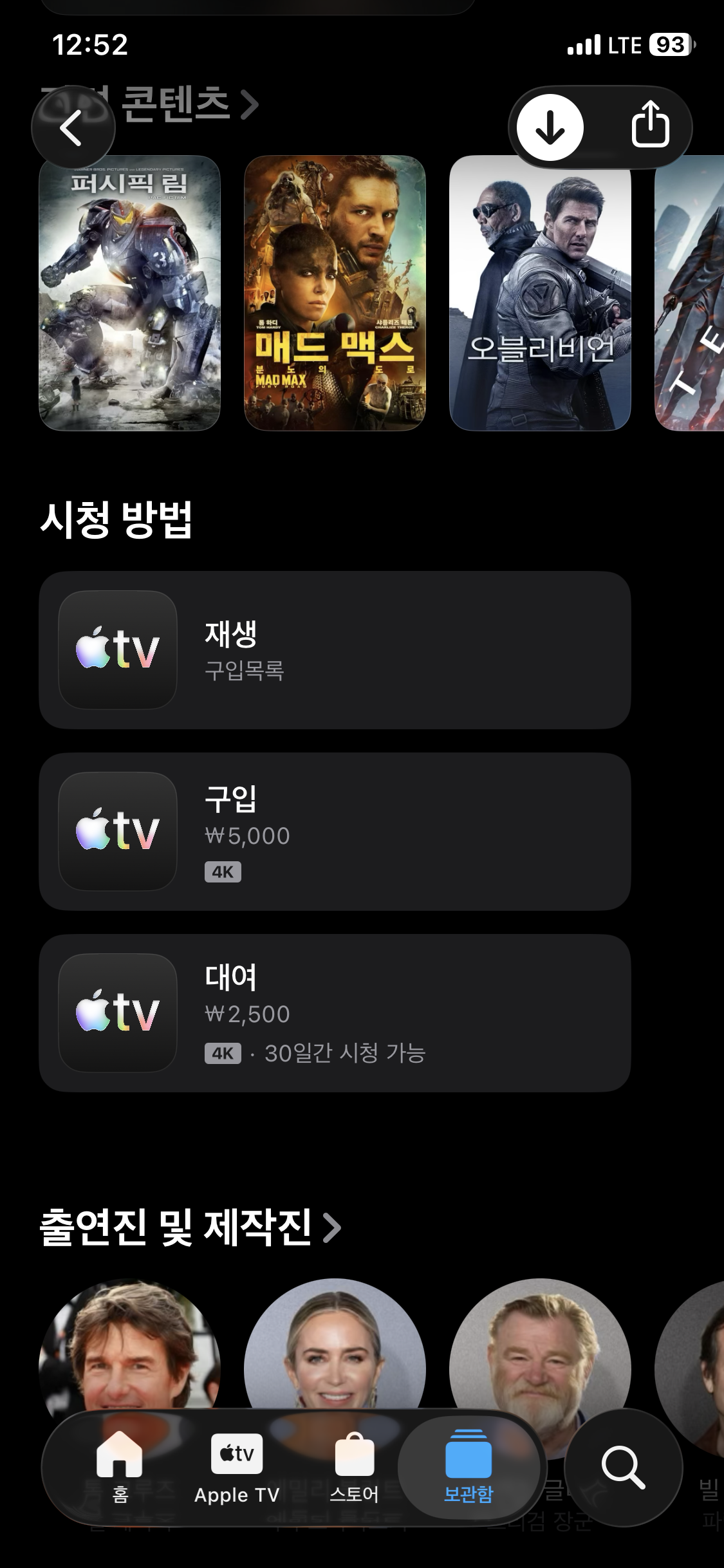Share this movie
This screenshot has height=1568, width=724.
click(650, 126)
